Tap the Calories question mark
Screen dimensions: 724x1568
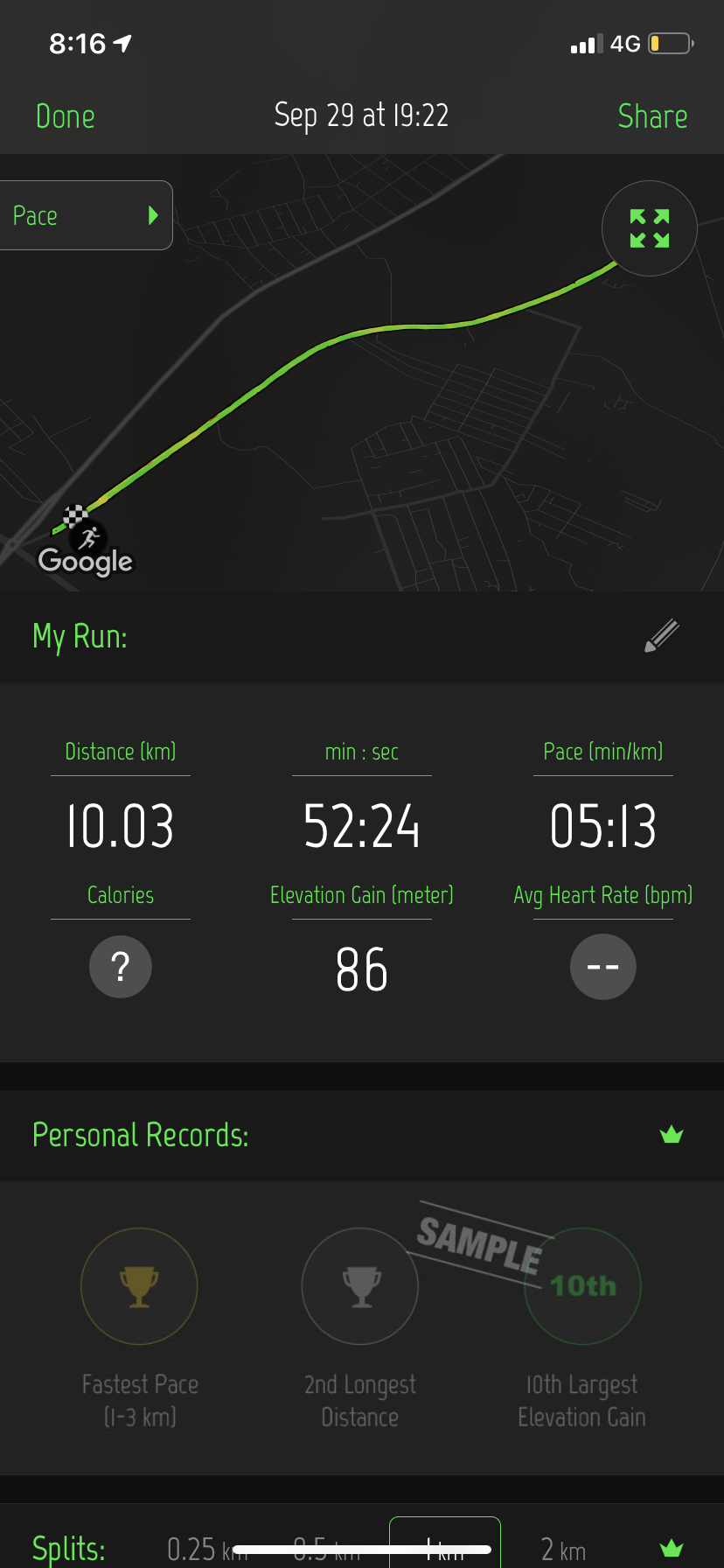click(121, 967)
